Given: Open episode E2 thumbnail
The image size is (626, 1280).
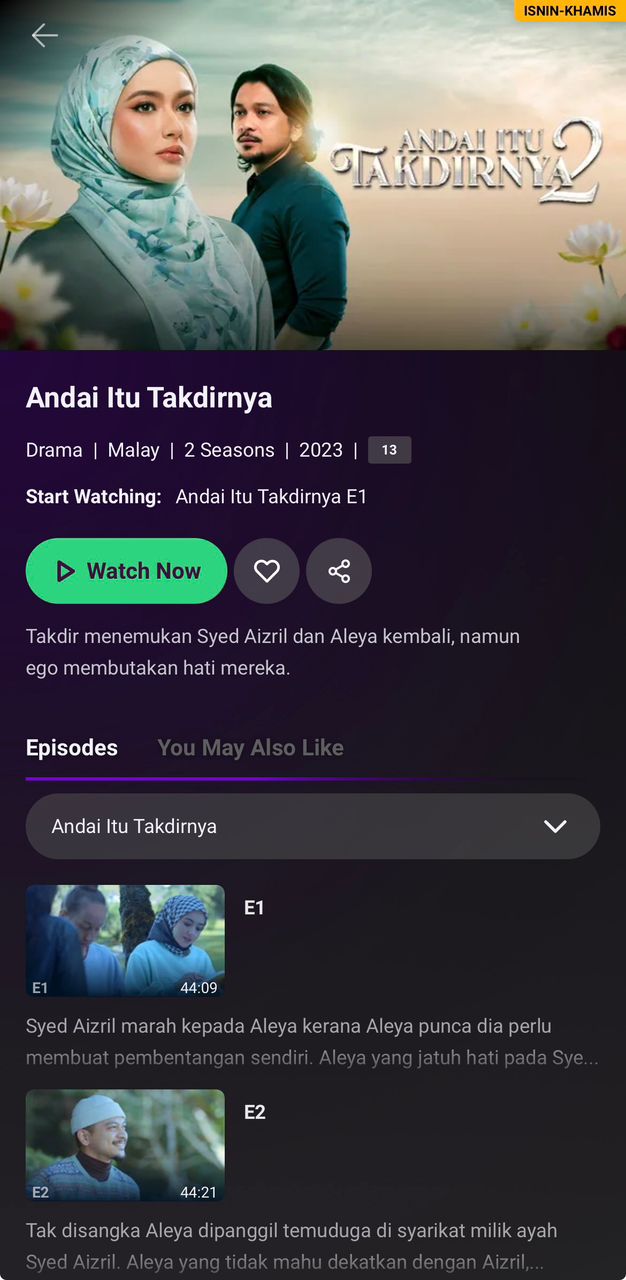Looking at the screenshot, I should click(x=125, y=1145).
